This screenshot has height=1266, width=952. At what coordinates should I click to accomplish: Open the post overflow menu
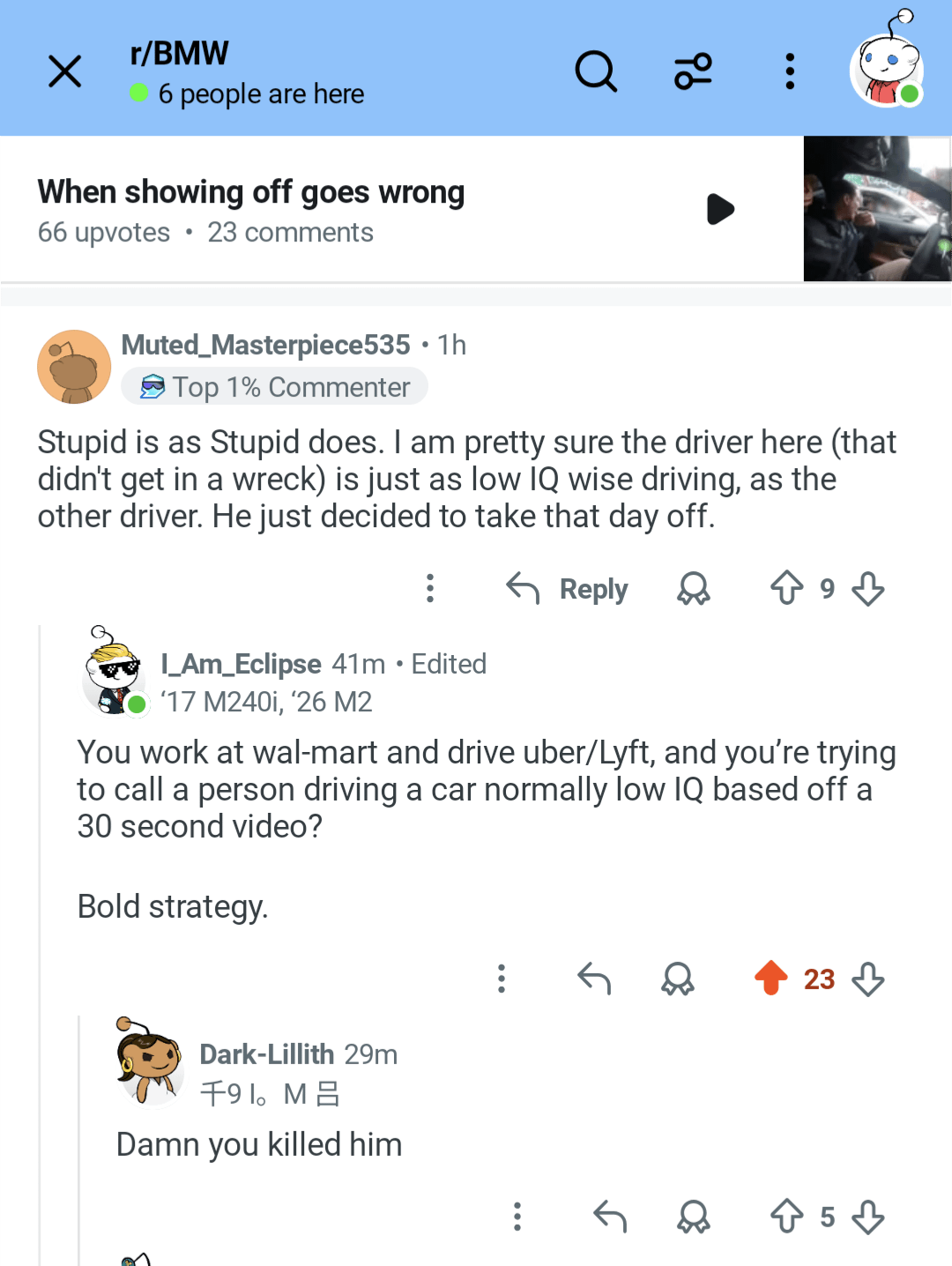tap(790, 71)
